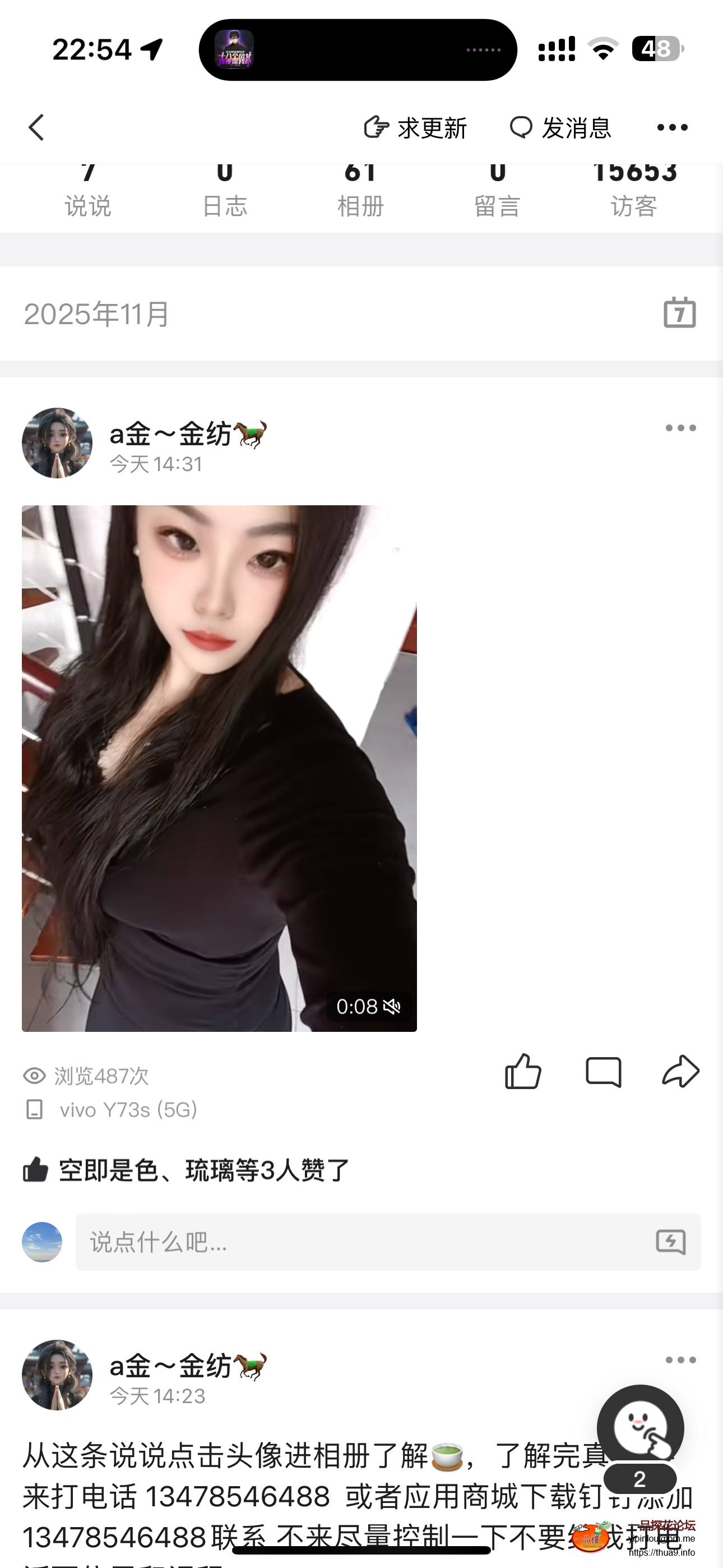Open the top bar overflow menu

pos(672,128)
